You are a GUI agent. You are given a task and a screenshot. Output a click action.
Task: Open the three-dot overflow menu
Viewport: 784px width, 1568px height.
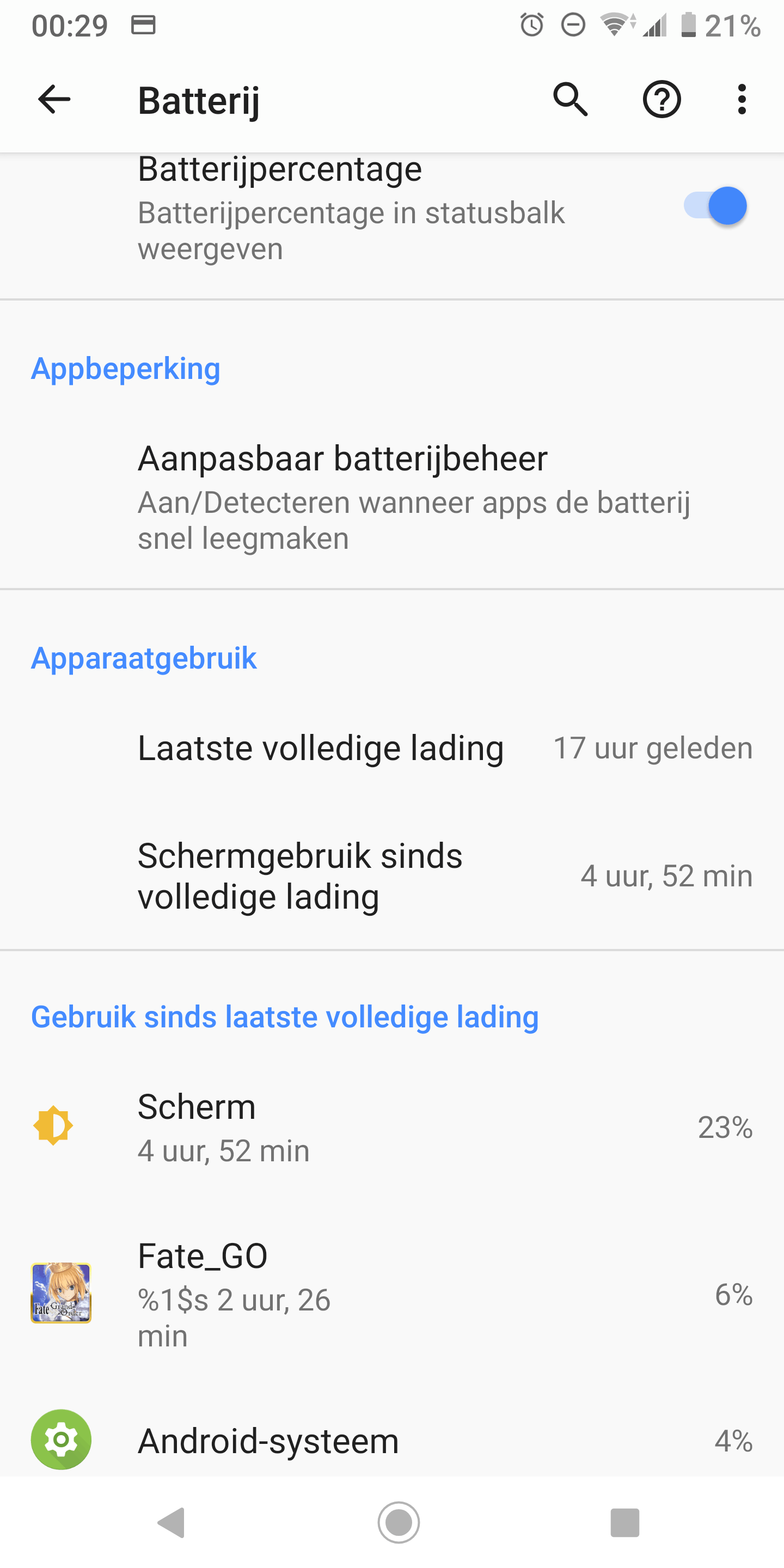(x=742, y=99)
